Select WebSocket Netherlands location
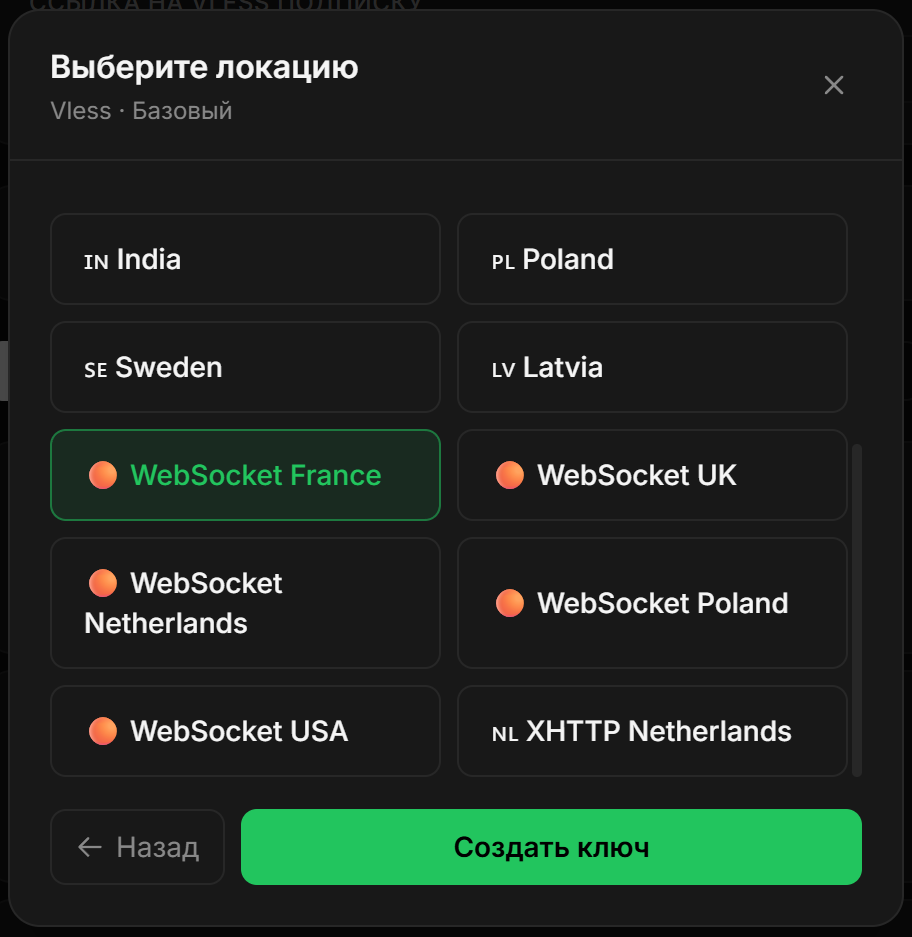This screenshot has width=912, height=937. 245,603
